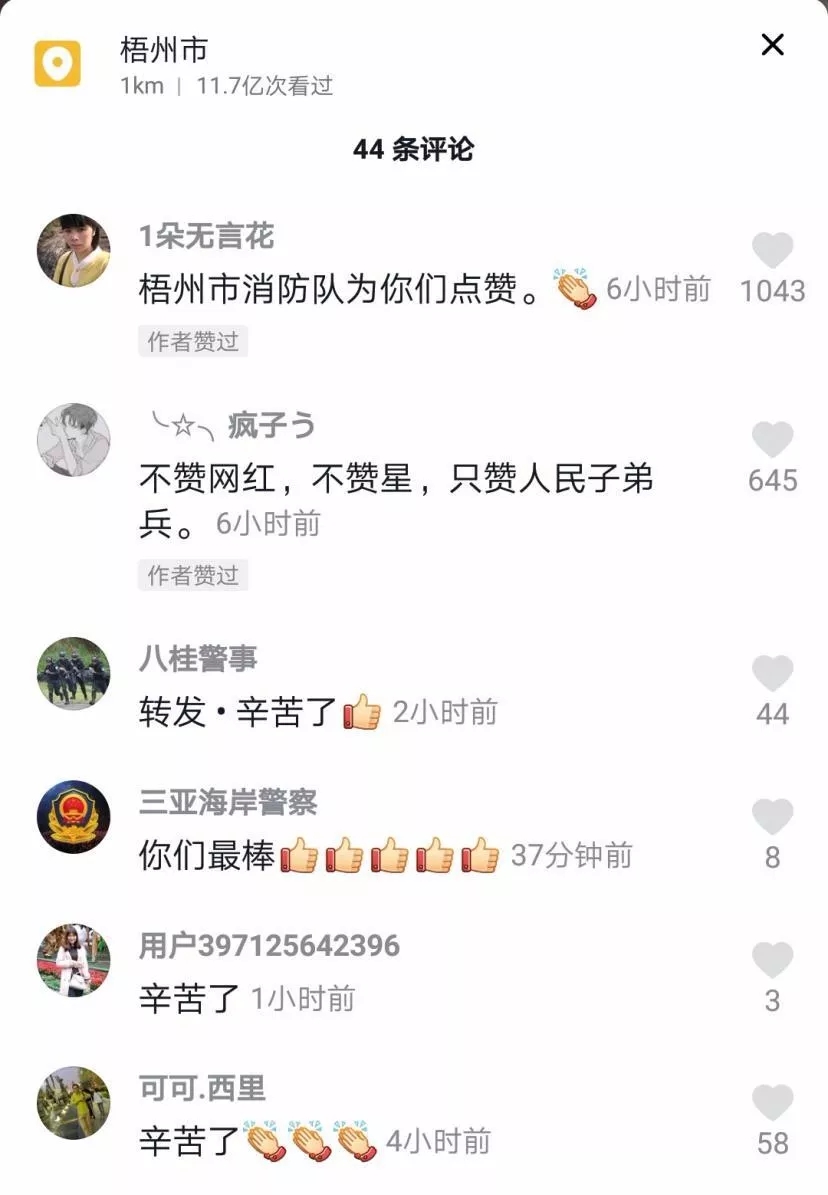View 疯子う's avatar profile
The width and height of the screenshot is (828, 1195).
pos(73,440)
